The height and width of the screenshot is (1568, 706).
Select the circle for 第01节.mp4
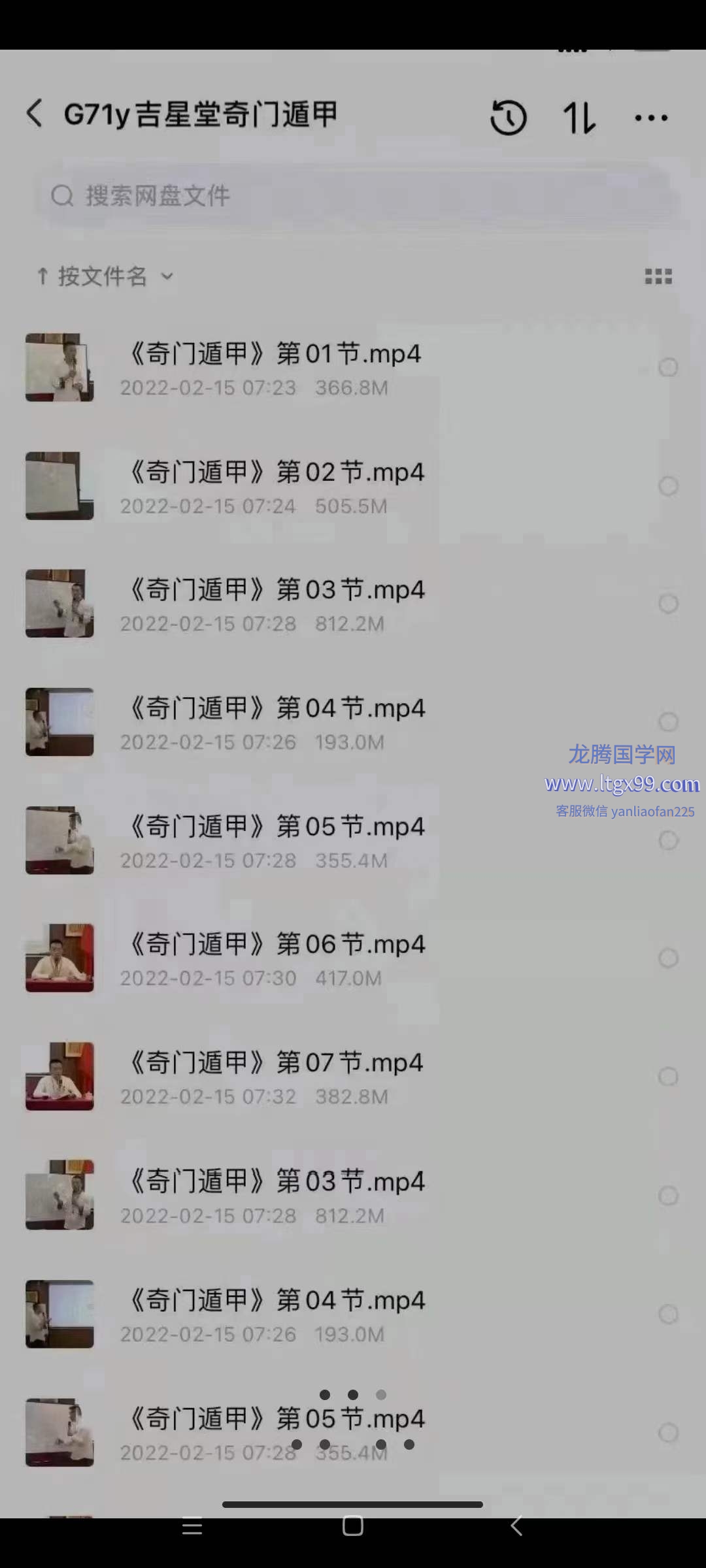coord(667,367)
